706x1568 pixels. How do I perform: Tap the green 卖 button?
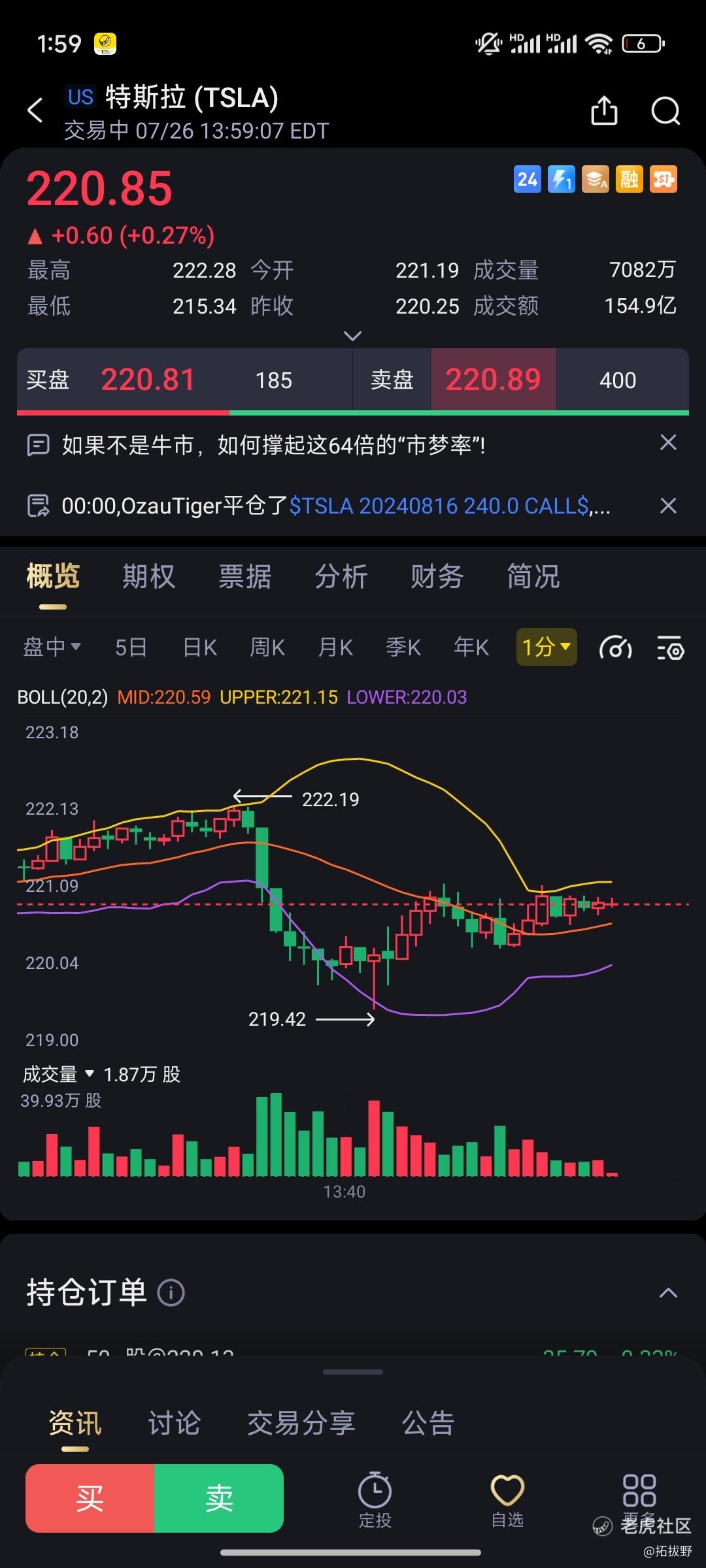pos(219,1498)
